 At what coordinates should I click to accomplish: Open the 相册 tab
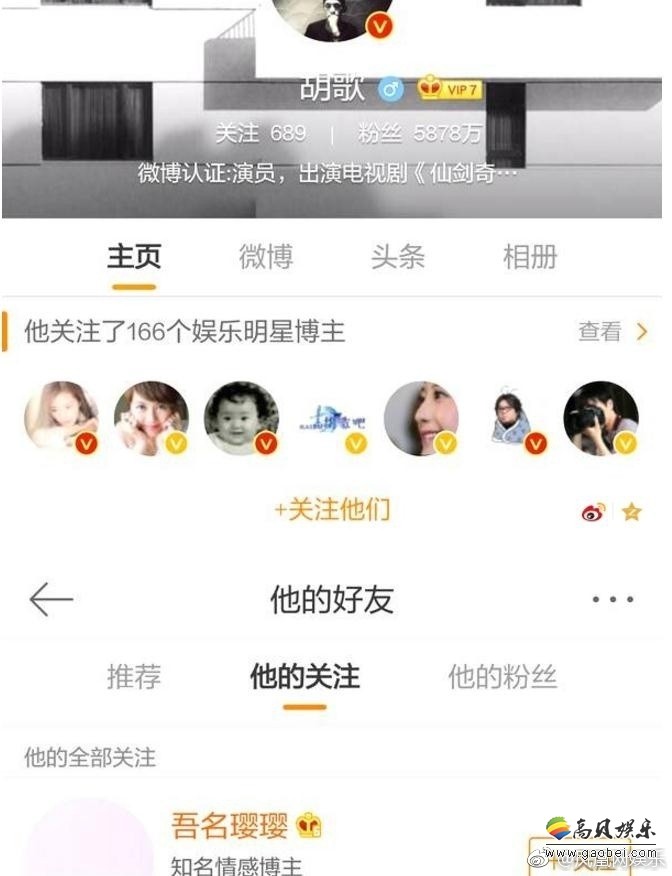click(529, 257)
